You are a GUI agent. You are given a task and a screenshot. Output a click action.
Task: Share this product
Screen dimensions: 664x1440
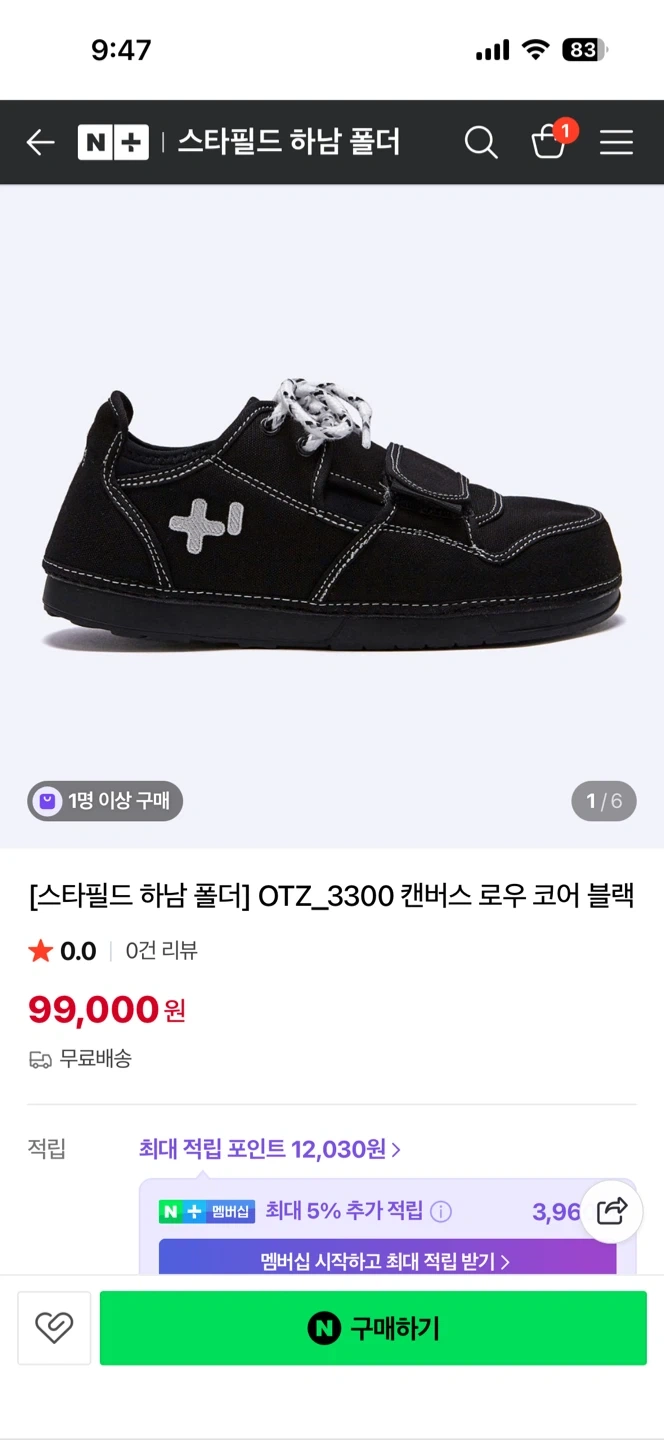[611, 1211]
